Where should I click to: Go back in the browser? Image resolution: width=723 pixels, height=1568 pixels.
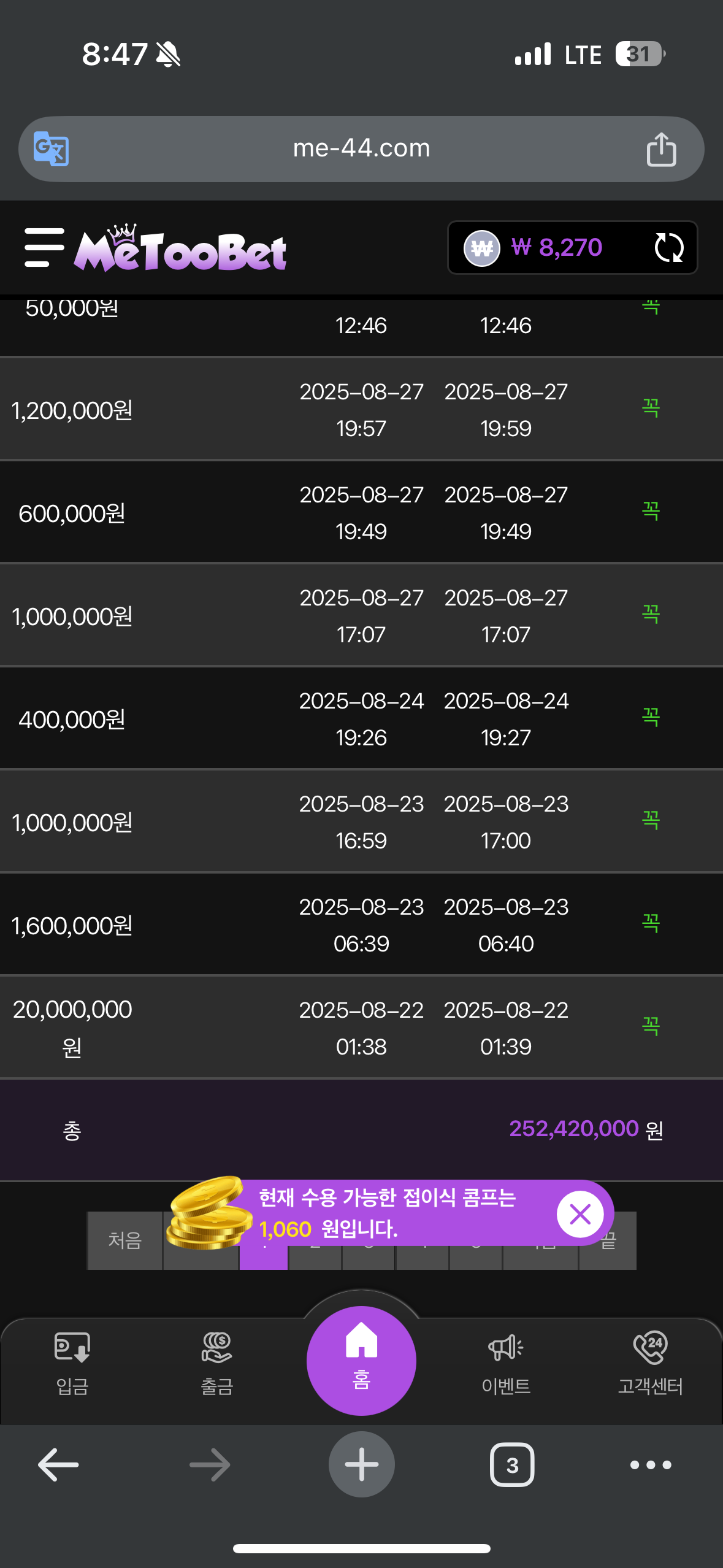pos(58,1465)
